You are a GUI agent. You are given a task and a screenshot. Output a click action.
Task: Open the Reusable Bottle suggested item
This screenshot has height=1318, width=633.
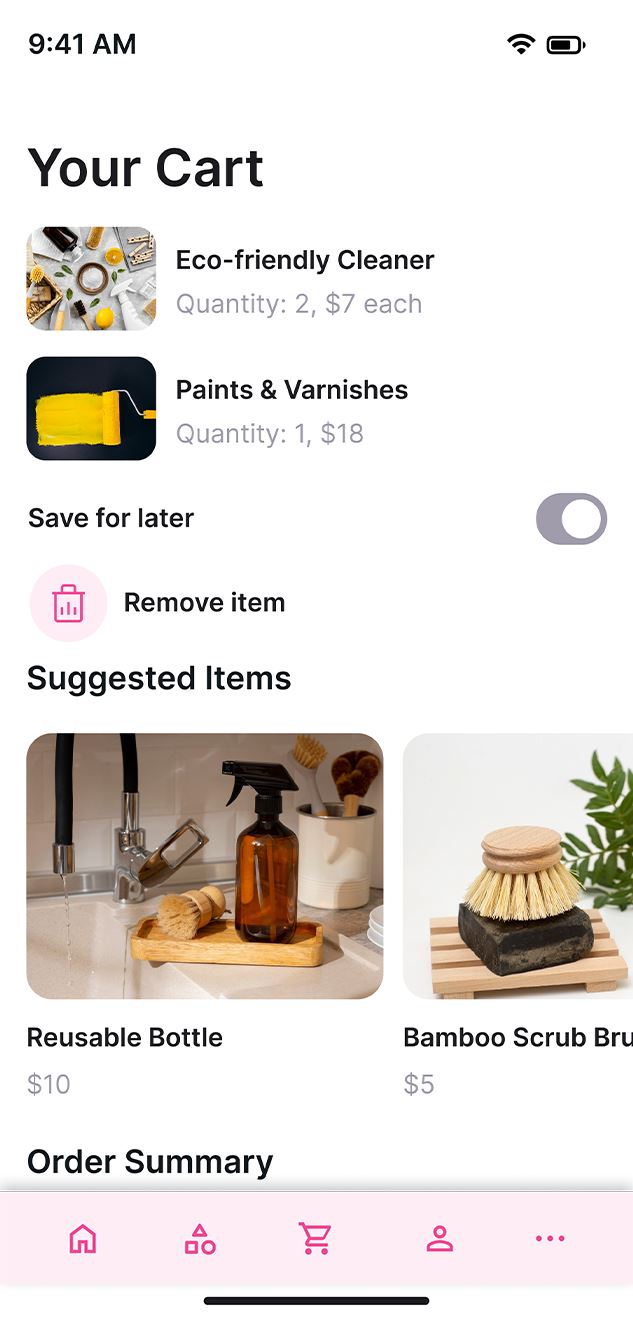pos(205,866)
